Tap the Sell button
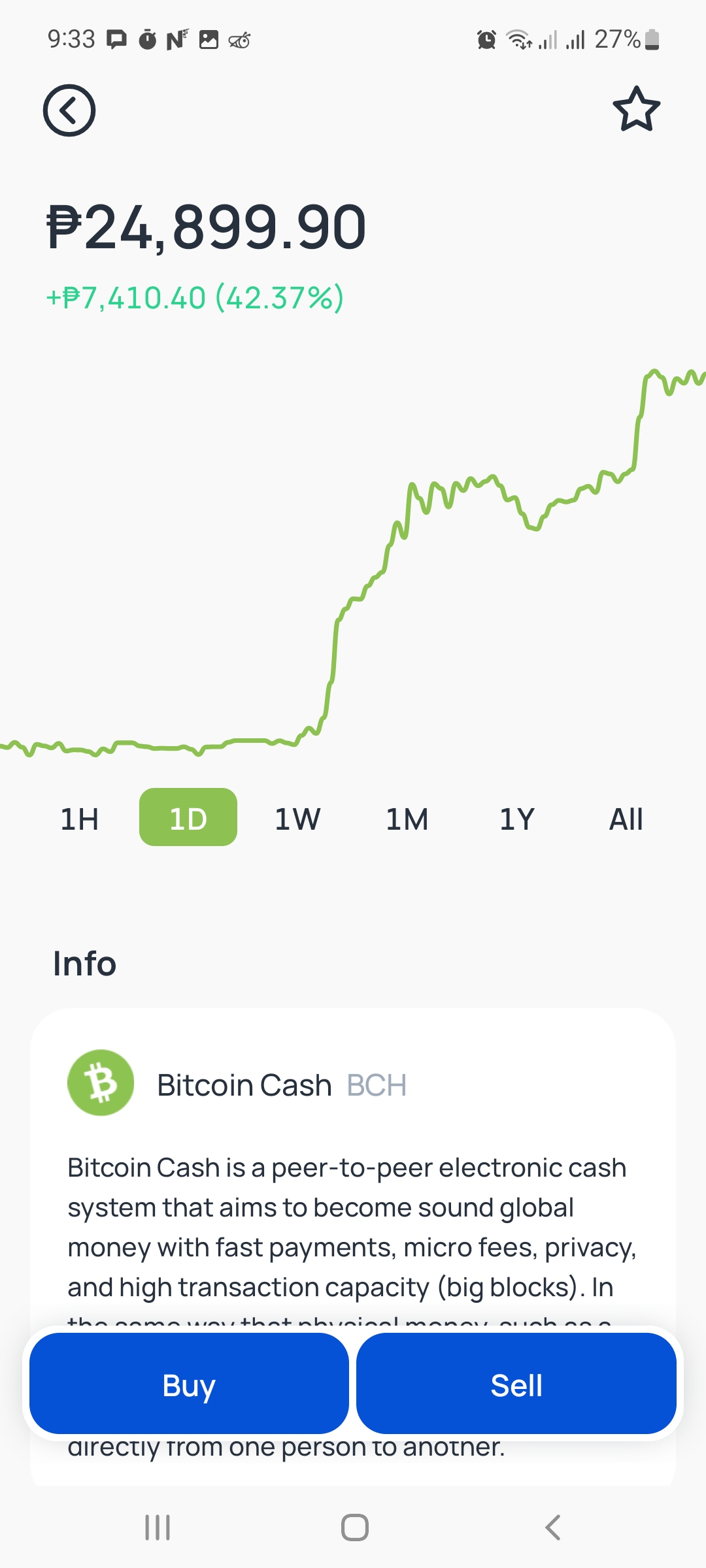 516,1384
